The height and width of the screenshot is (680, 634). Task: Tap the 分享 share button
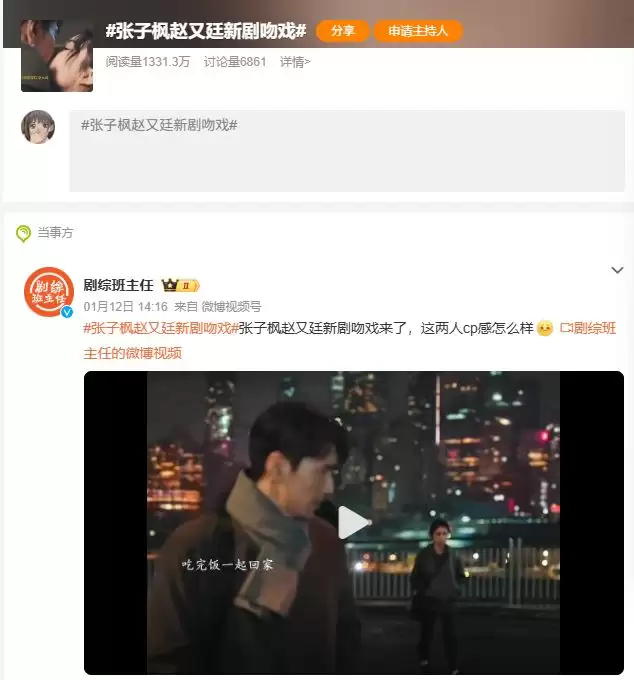(x=342, y=31)
